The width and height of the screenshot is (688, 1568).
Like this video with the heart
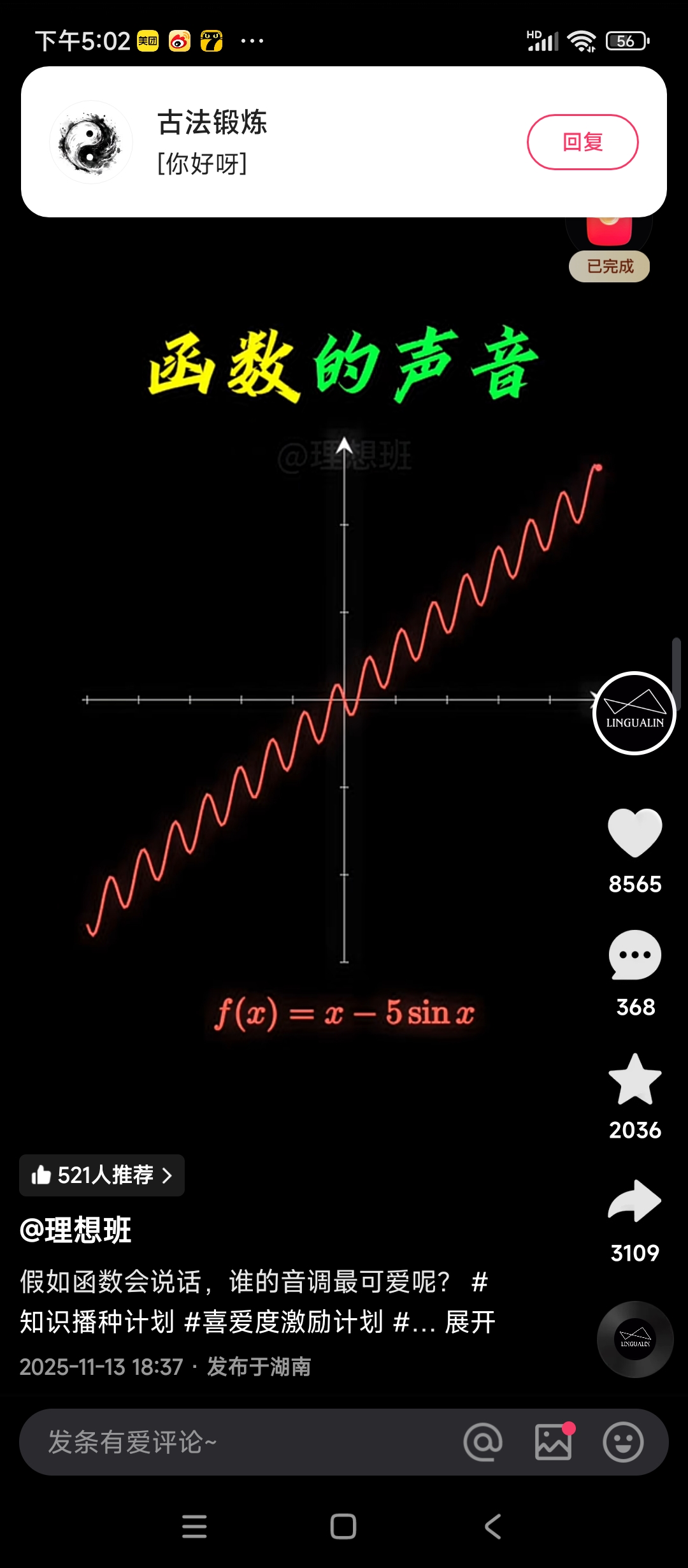tap(634, 832)
